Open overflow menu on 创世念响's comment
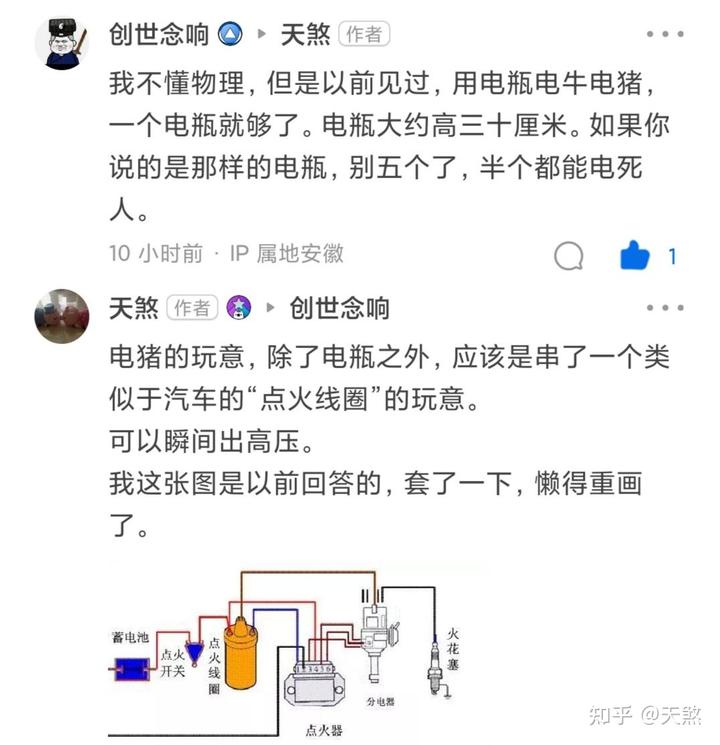 pos(664,34)
